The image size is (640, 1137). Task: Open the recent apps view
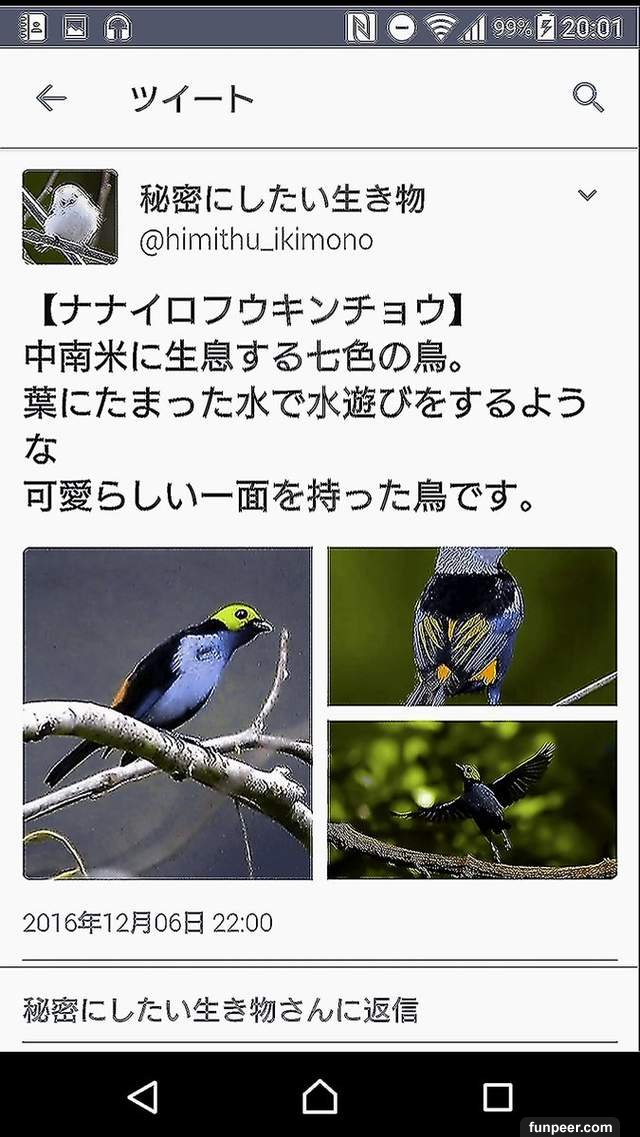tap(497, 1096)
